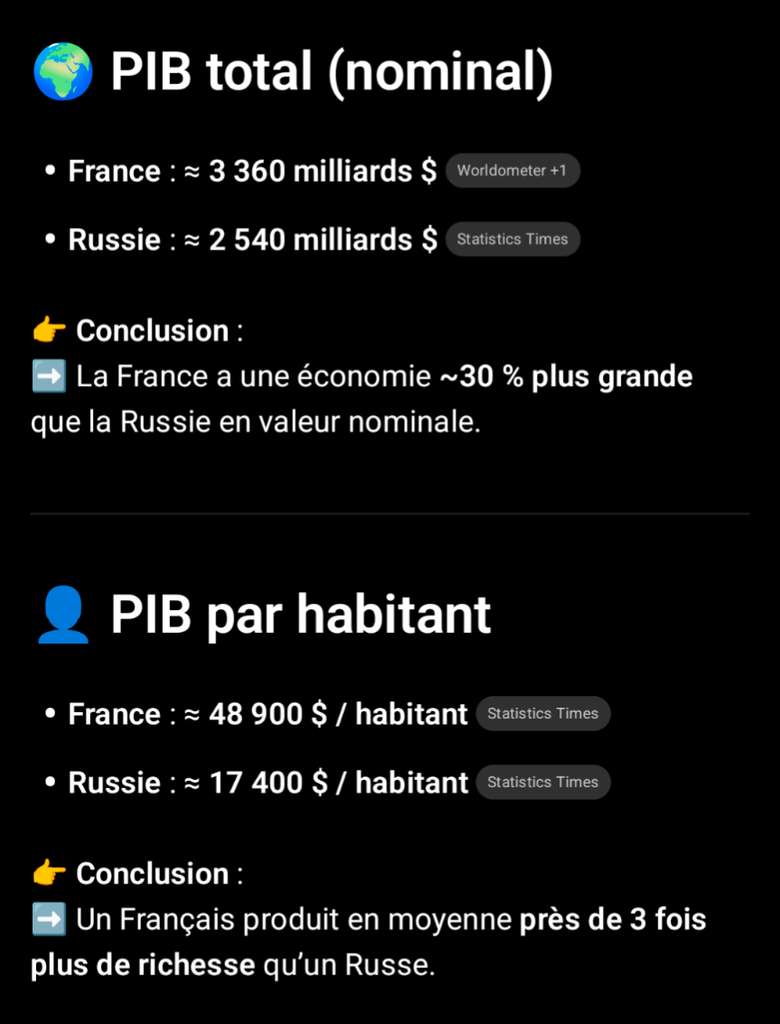This screenshot has width=780, height=1024.
Task: Open the Worldometer +1 source chip
Action: 512,171
